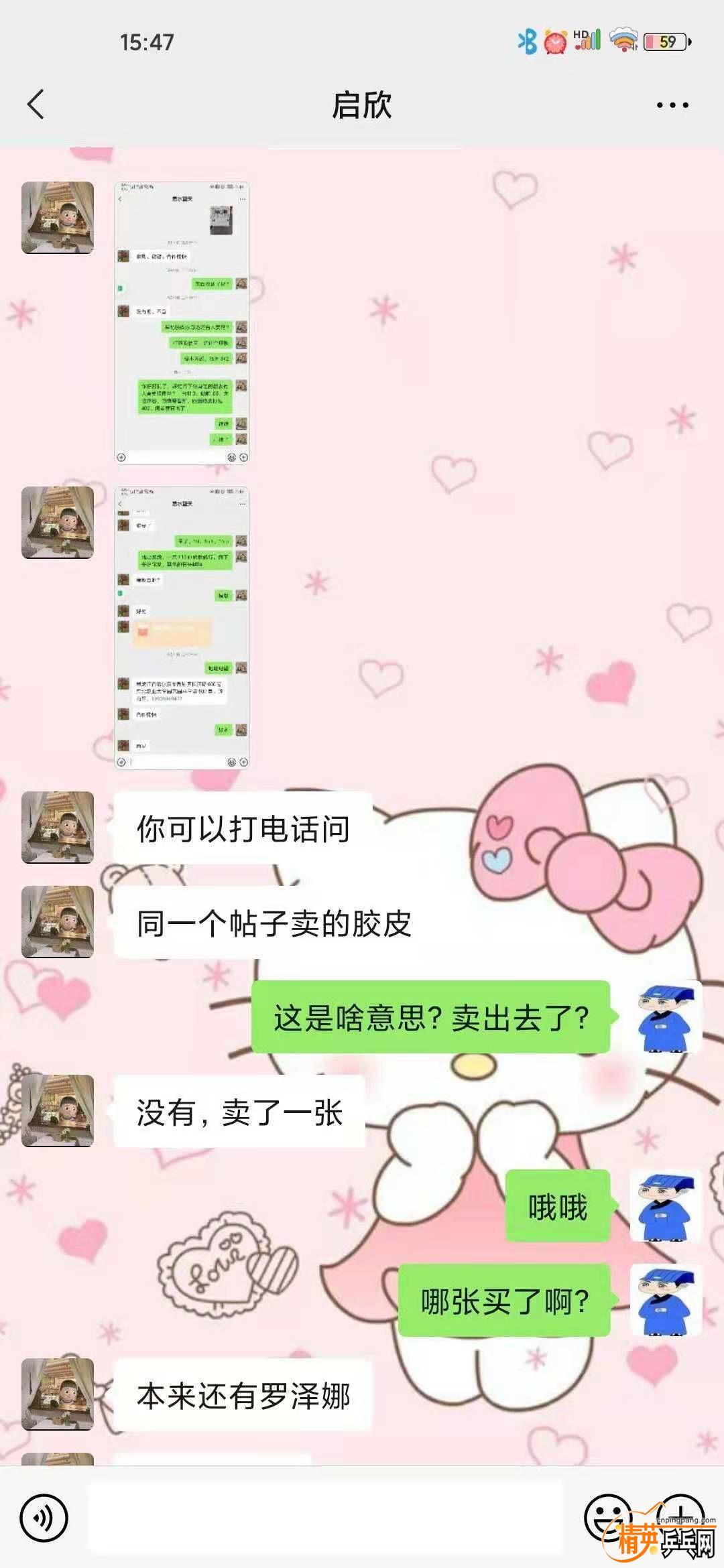724x1568 pixels.
Task: Open the second shared chat screenshot
Action: coord(182,627)
